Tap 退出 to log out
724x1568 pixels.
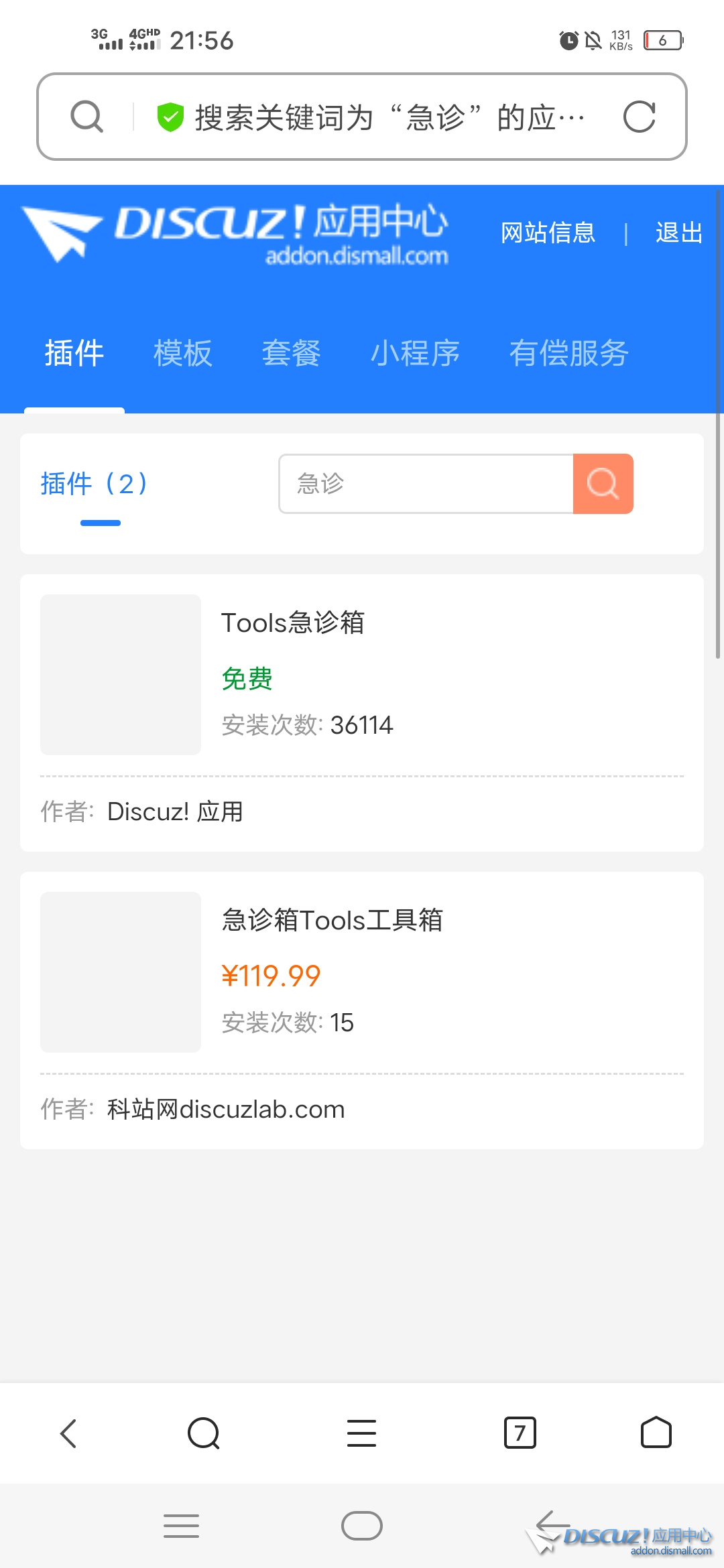tap(678, 233)
